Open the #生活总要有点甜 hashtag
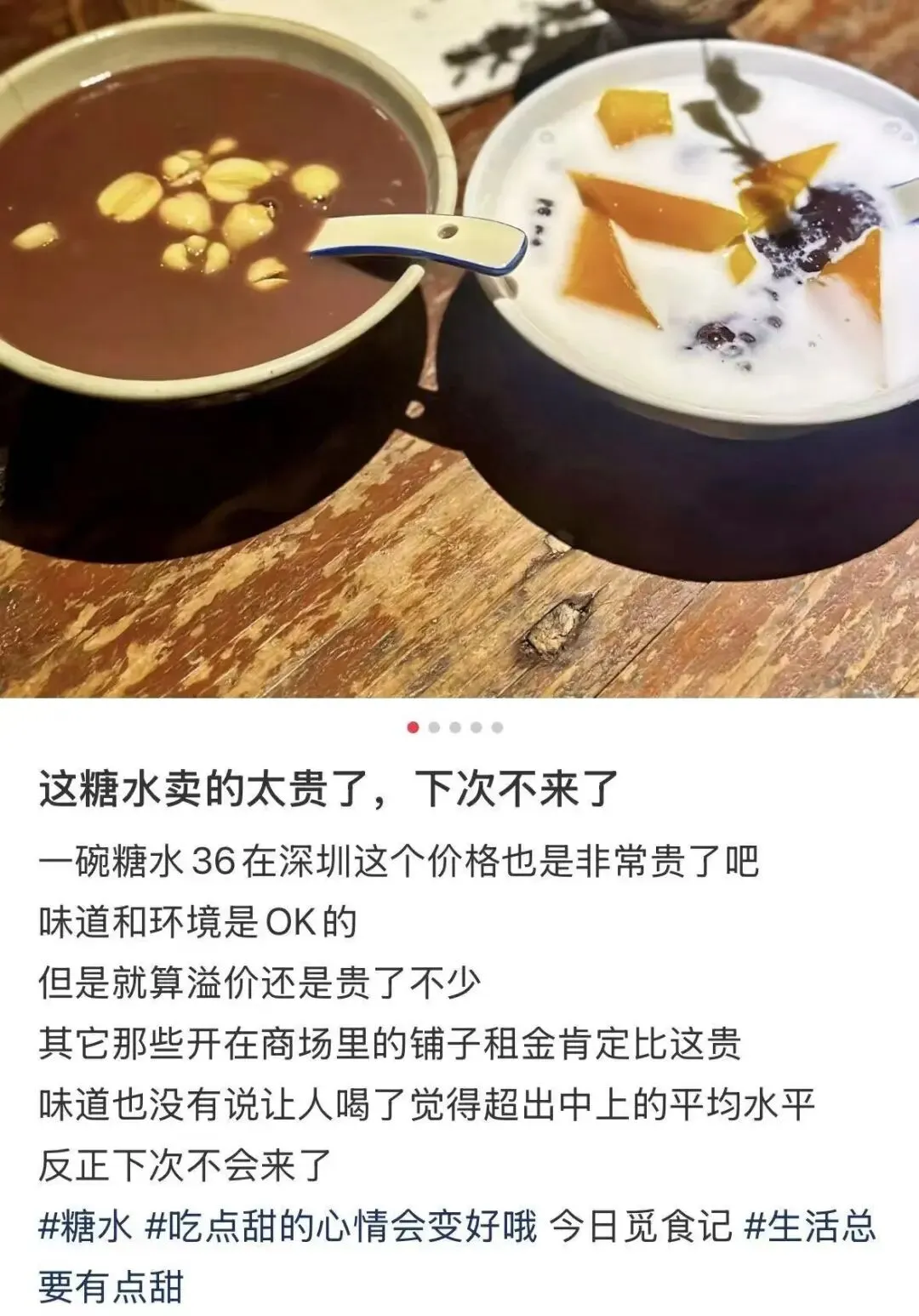The height and width of the screenshot is (1316, 919). [x=810, y=1227]
